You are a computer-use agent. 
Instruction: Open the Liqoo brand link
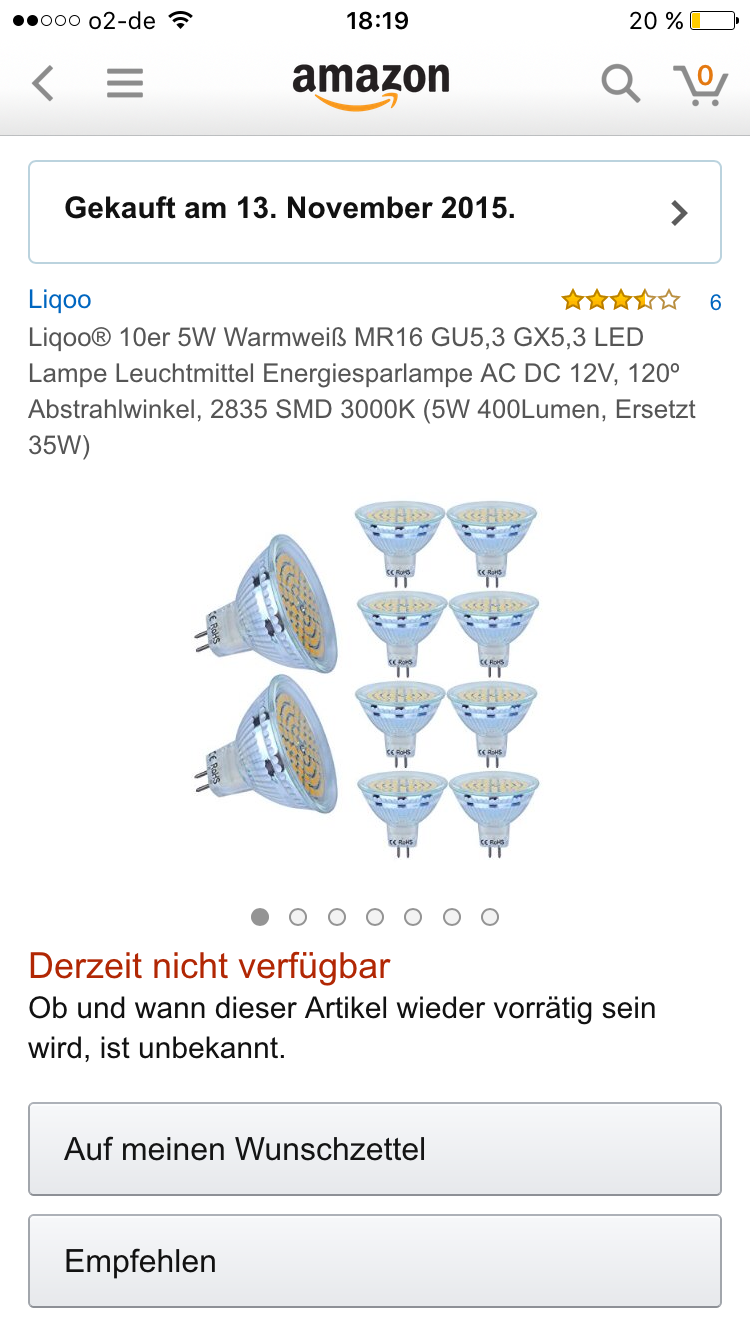click(60, 299)
